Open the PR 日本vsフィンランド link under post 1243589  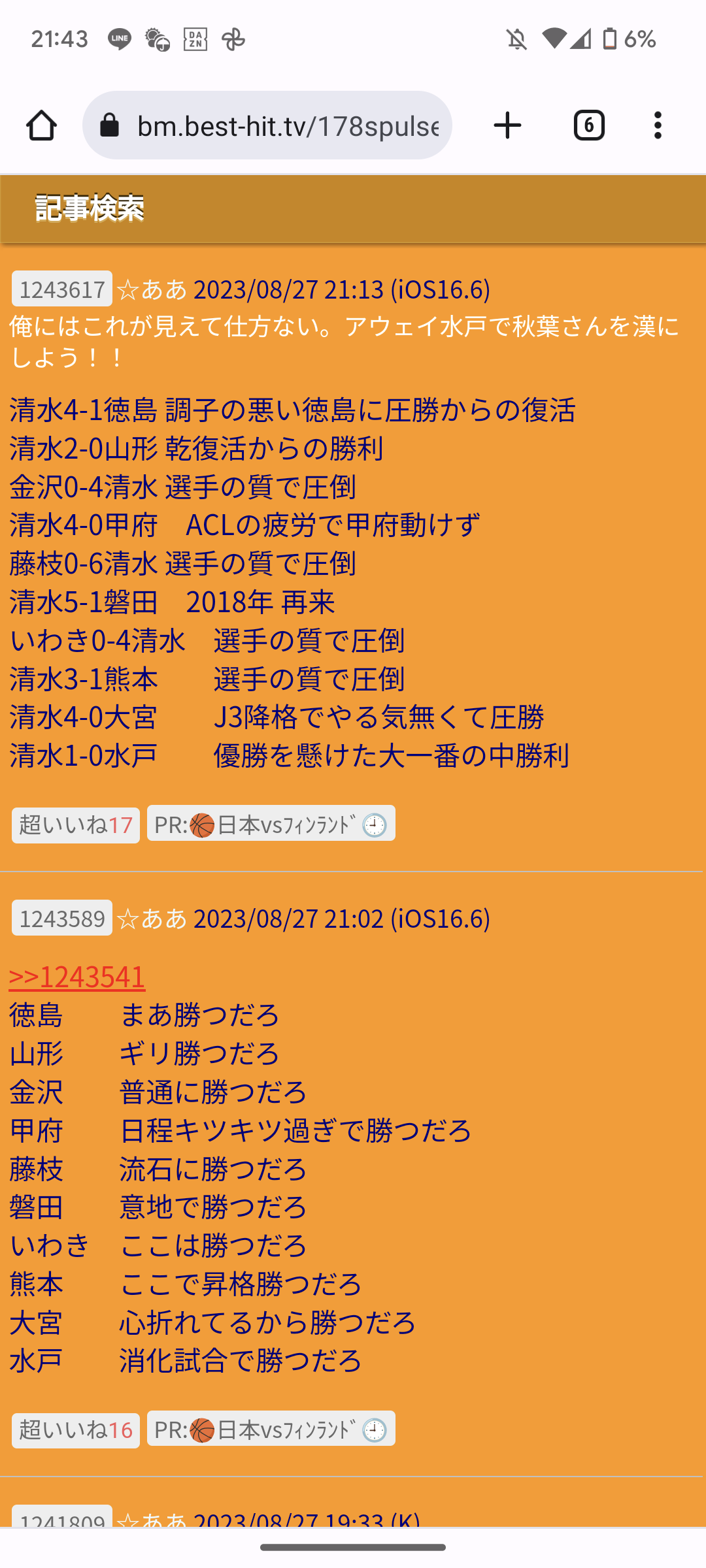pyautogui.click(x=271, y=1428)
